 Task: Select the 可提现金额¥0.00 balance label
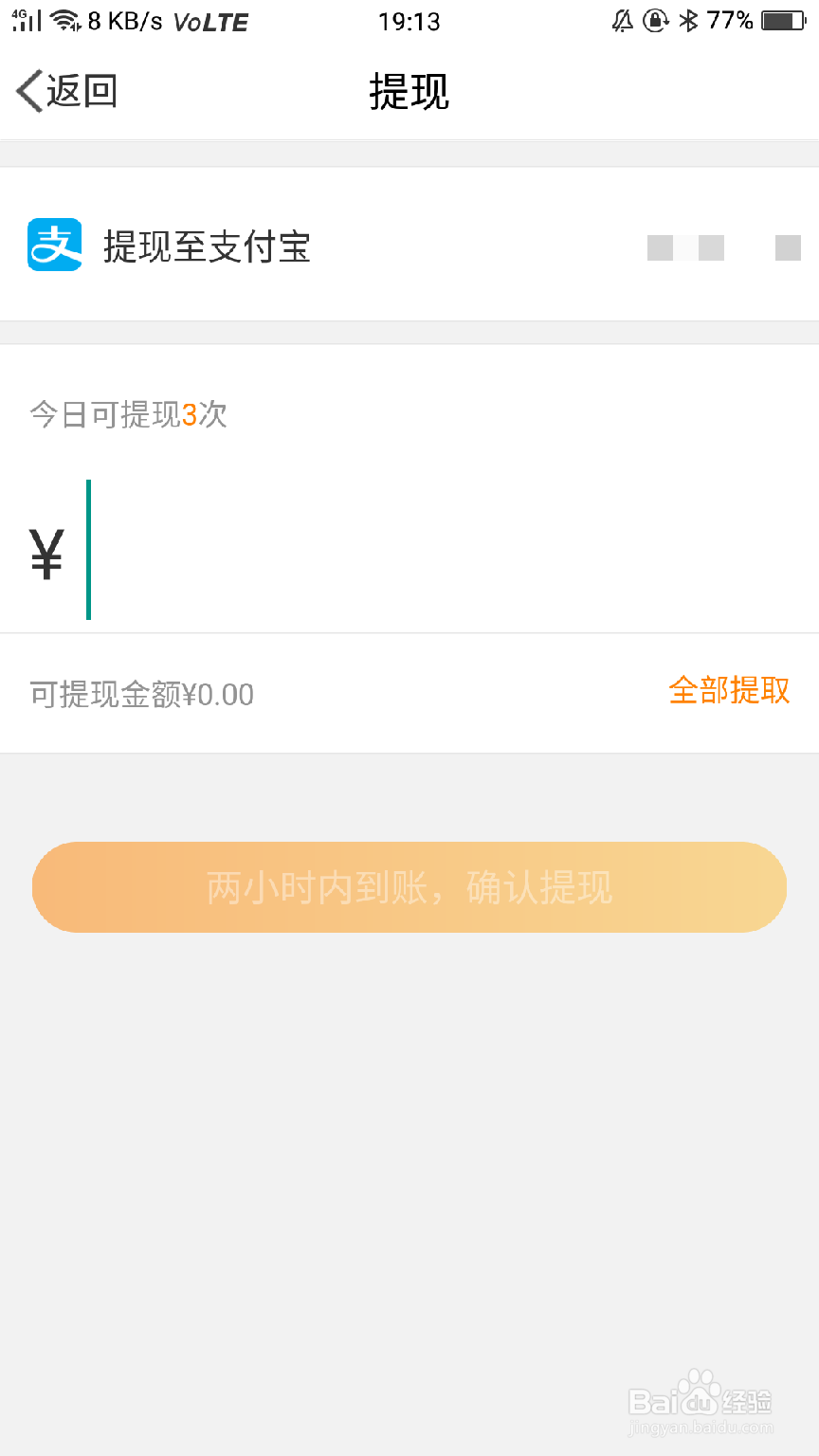pos(140,693)
